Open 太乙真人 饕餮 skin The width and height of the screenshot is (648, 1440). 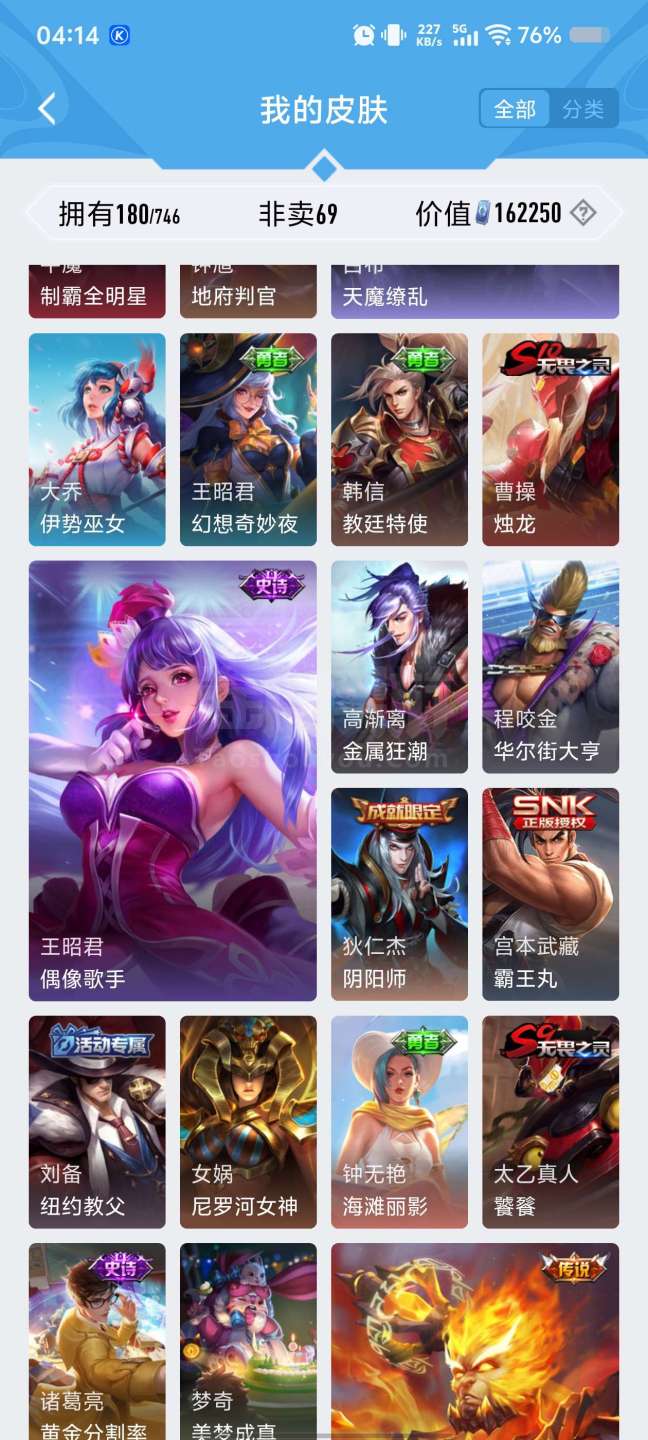pyautogui.click(x=550, y=1121)
